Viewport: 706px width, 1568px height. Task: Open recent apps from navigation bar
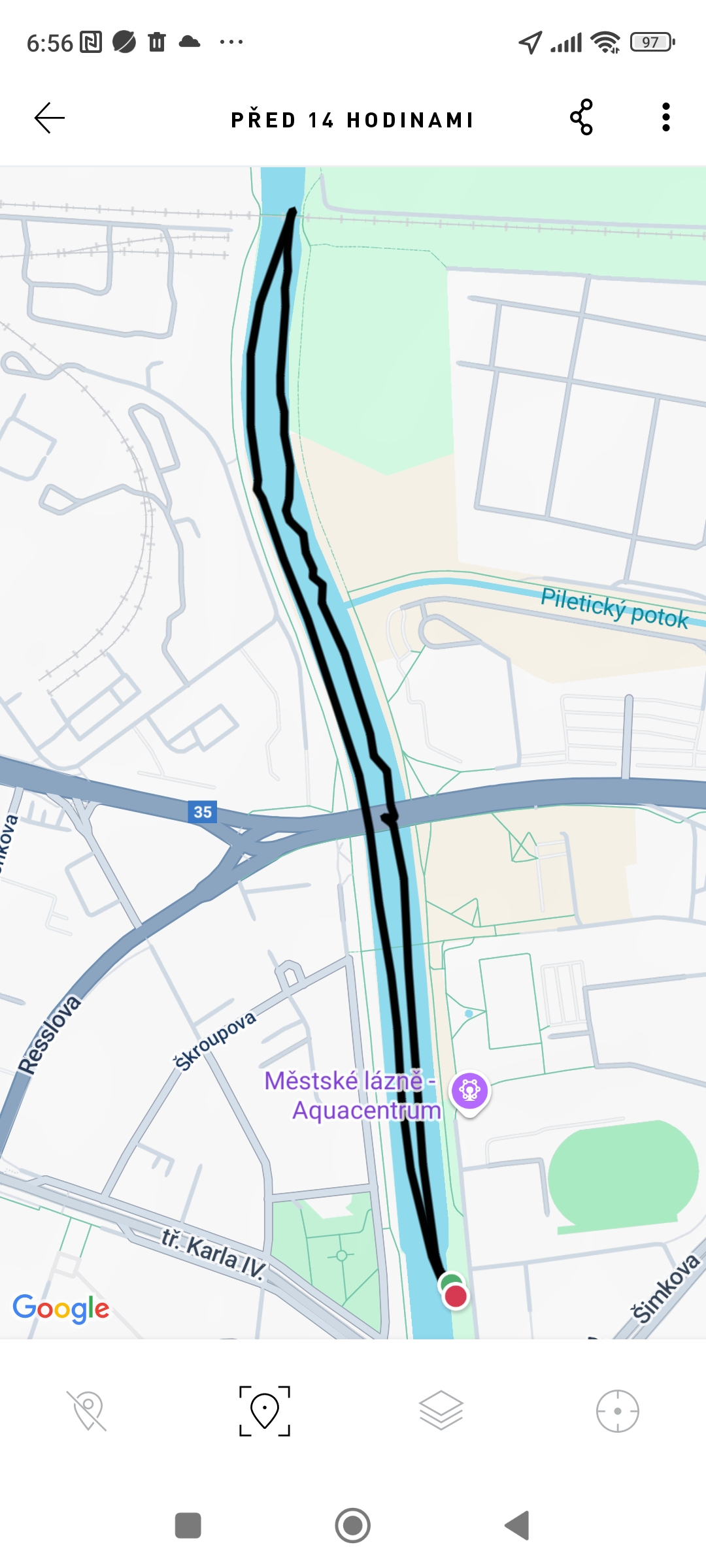tap(188, 1526)
